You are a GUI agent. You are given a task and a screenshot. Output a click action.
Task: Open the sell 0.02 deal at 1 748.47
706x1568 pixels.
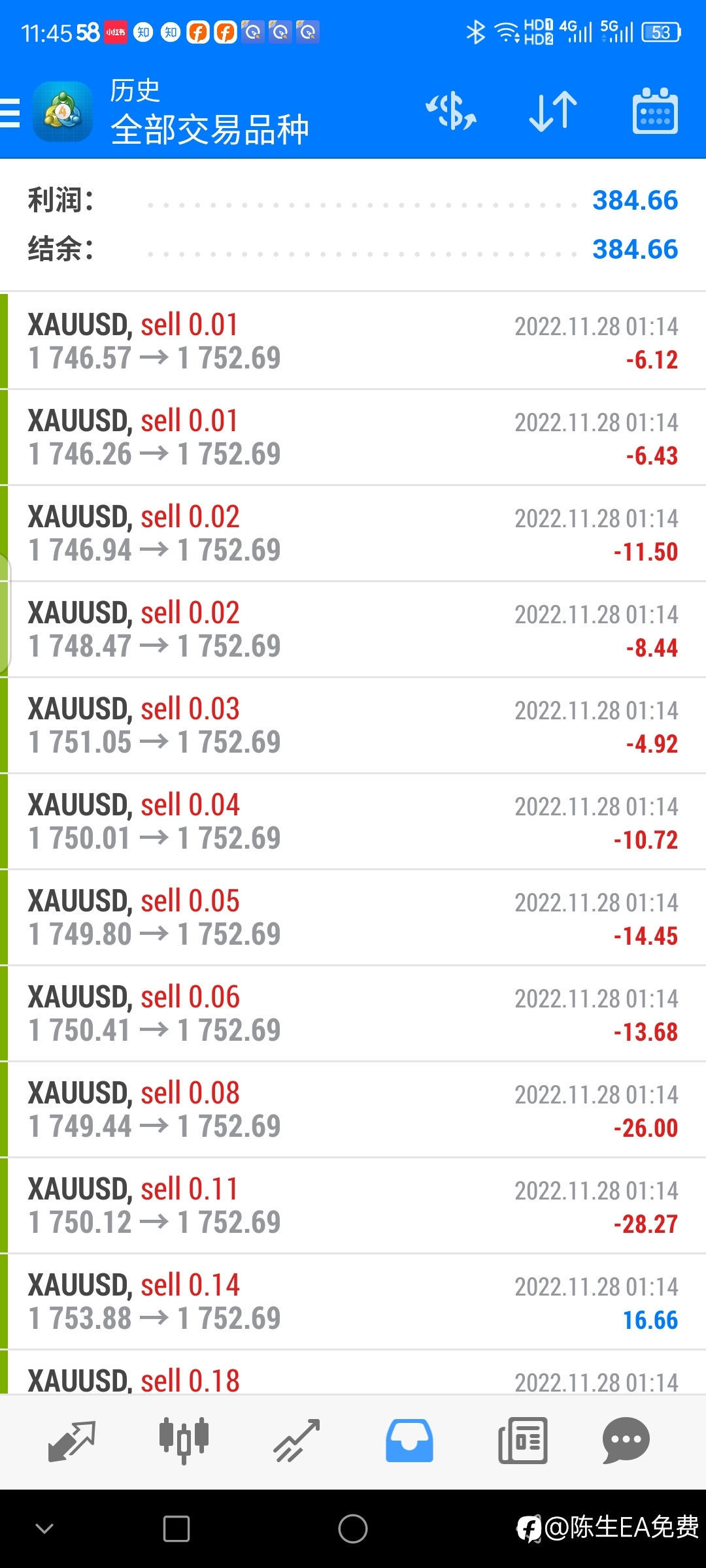[353, 629]
